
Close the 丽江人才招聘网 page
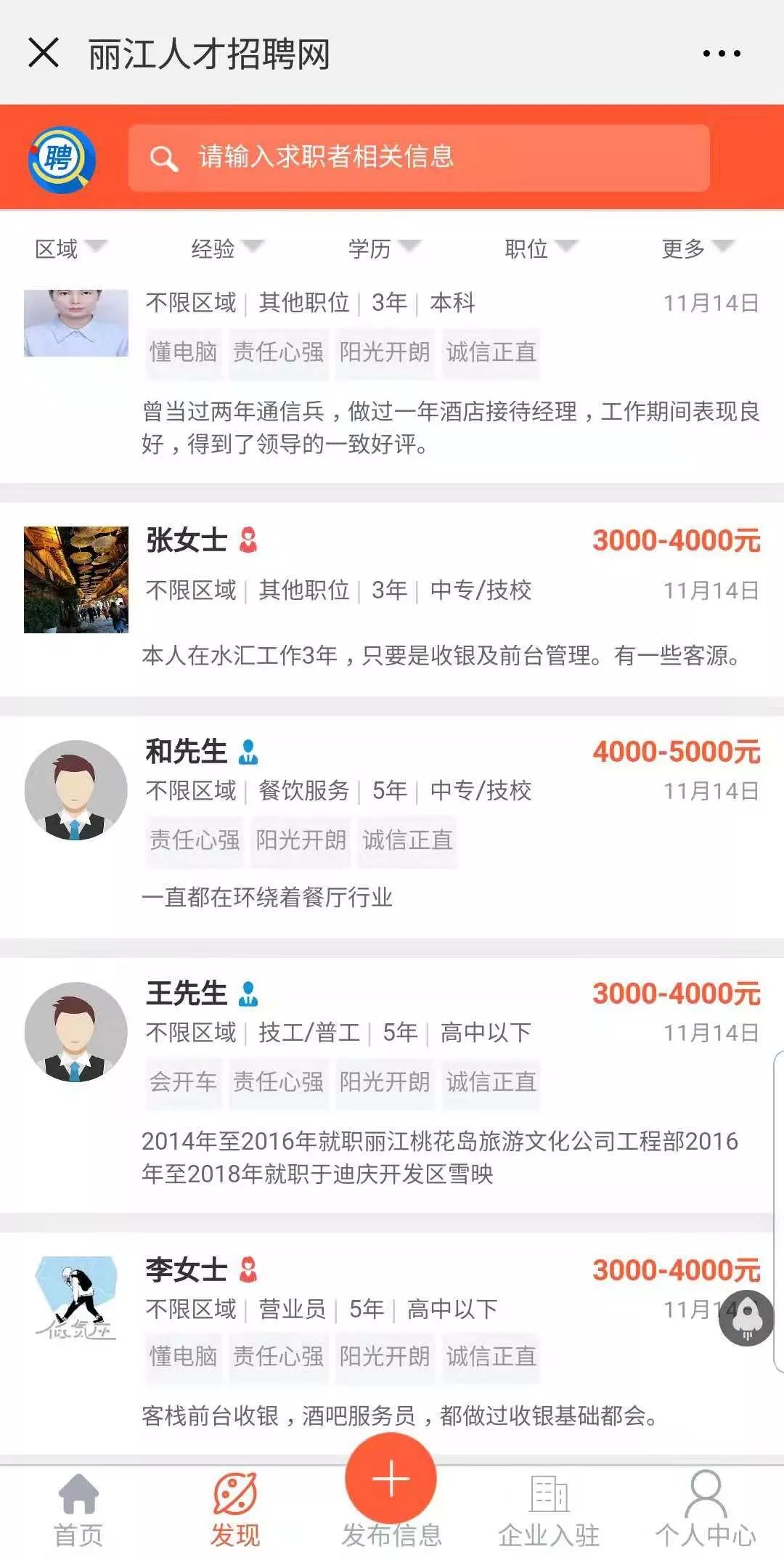(x=44, y=53)
